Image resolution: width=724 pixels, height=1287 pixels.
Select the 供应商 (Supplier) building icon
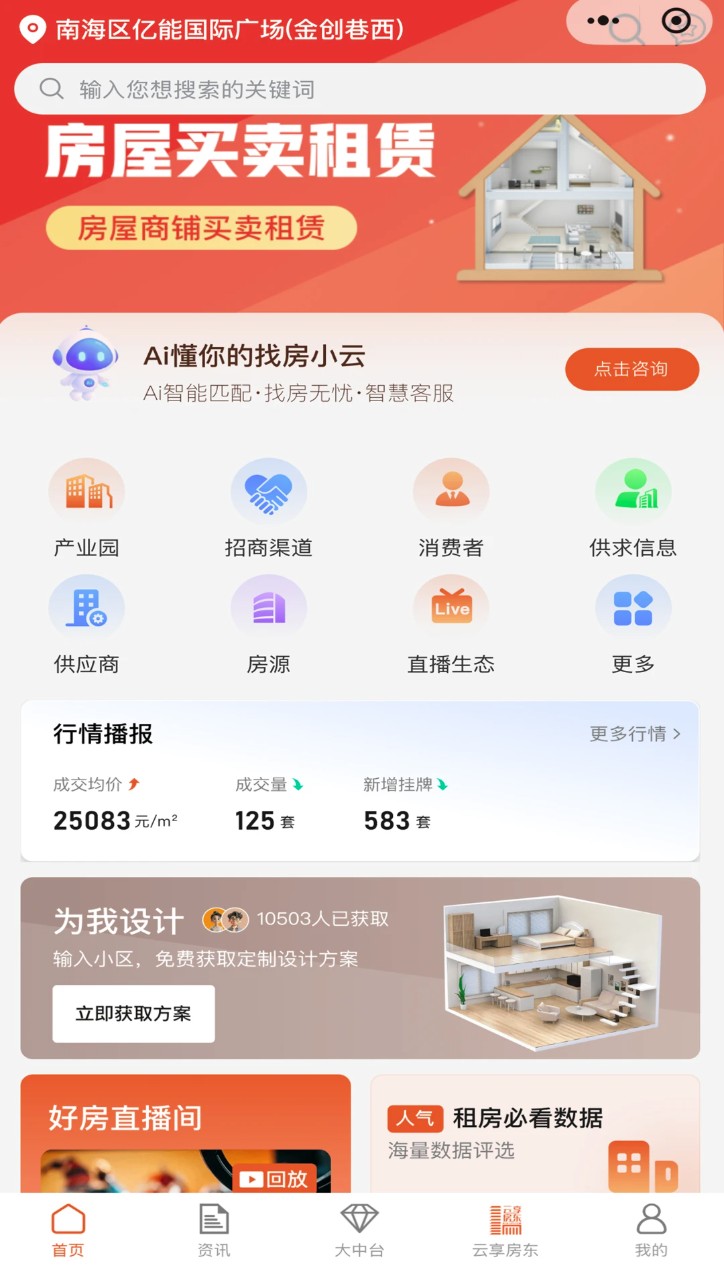[x=87, y=606]
